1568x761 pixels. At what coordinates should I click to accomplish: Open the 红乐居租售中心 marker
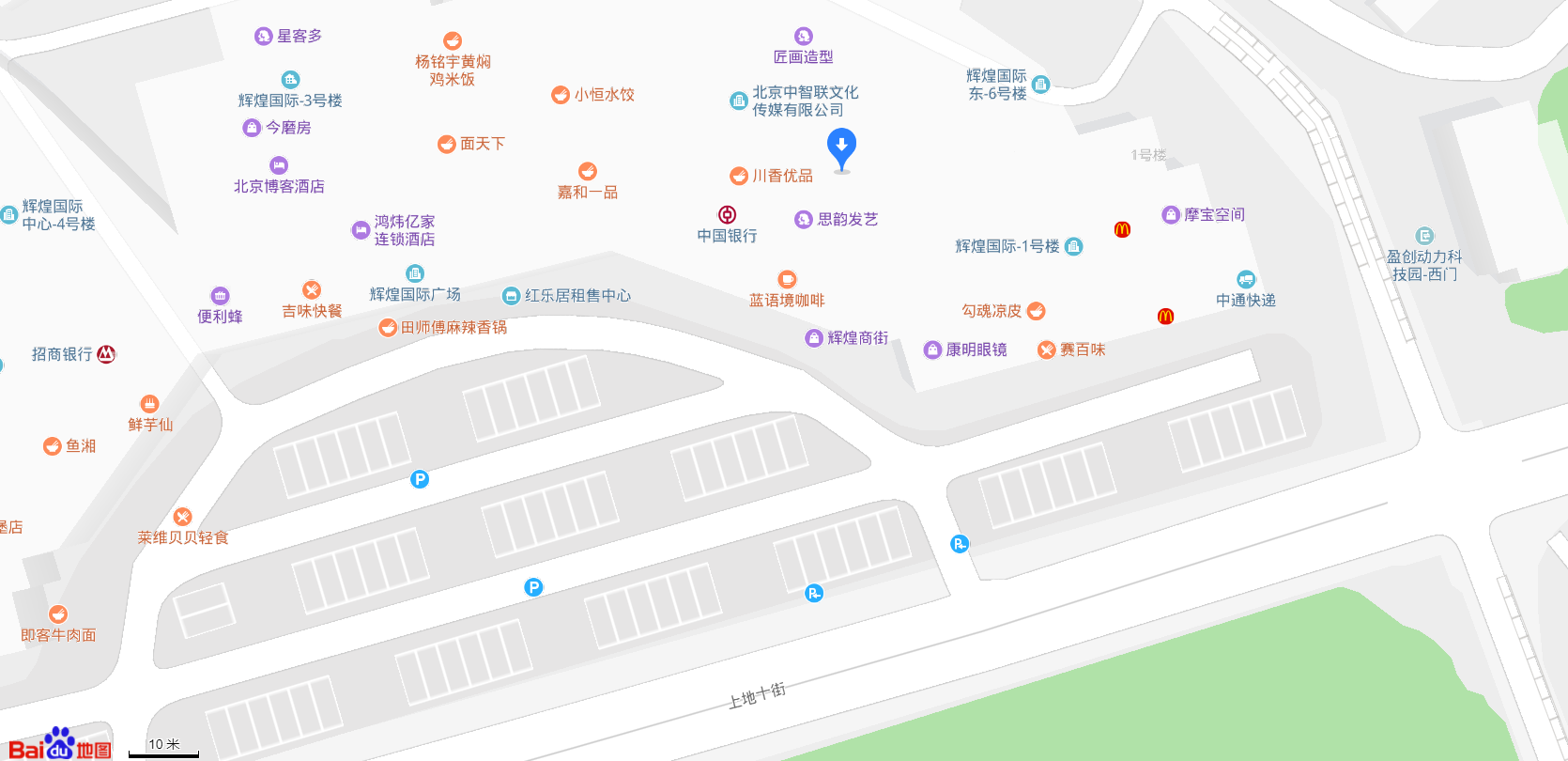coord(511,296)
